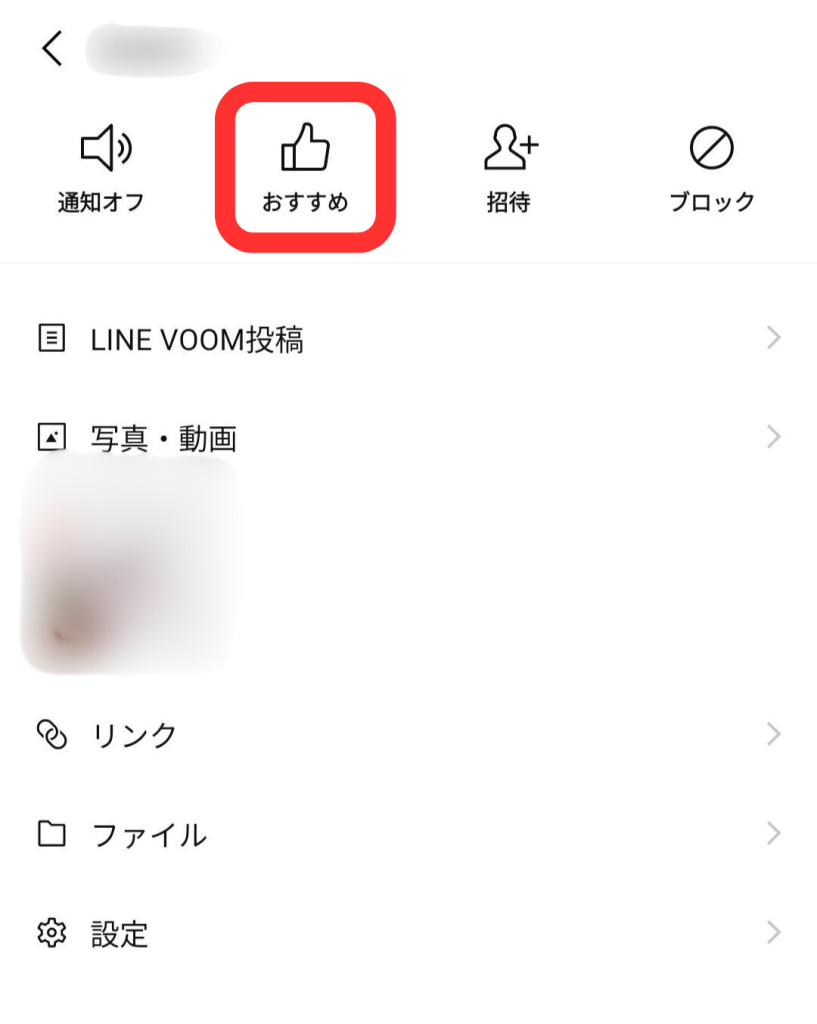Open invitations via the 招待 person-add icon
Image resolution: width=817 pixels, height=1024 pixels.
pyautogui.click(x=510, y=148)
